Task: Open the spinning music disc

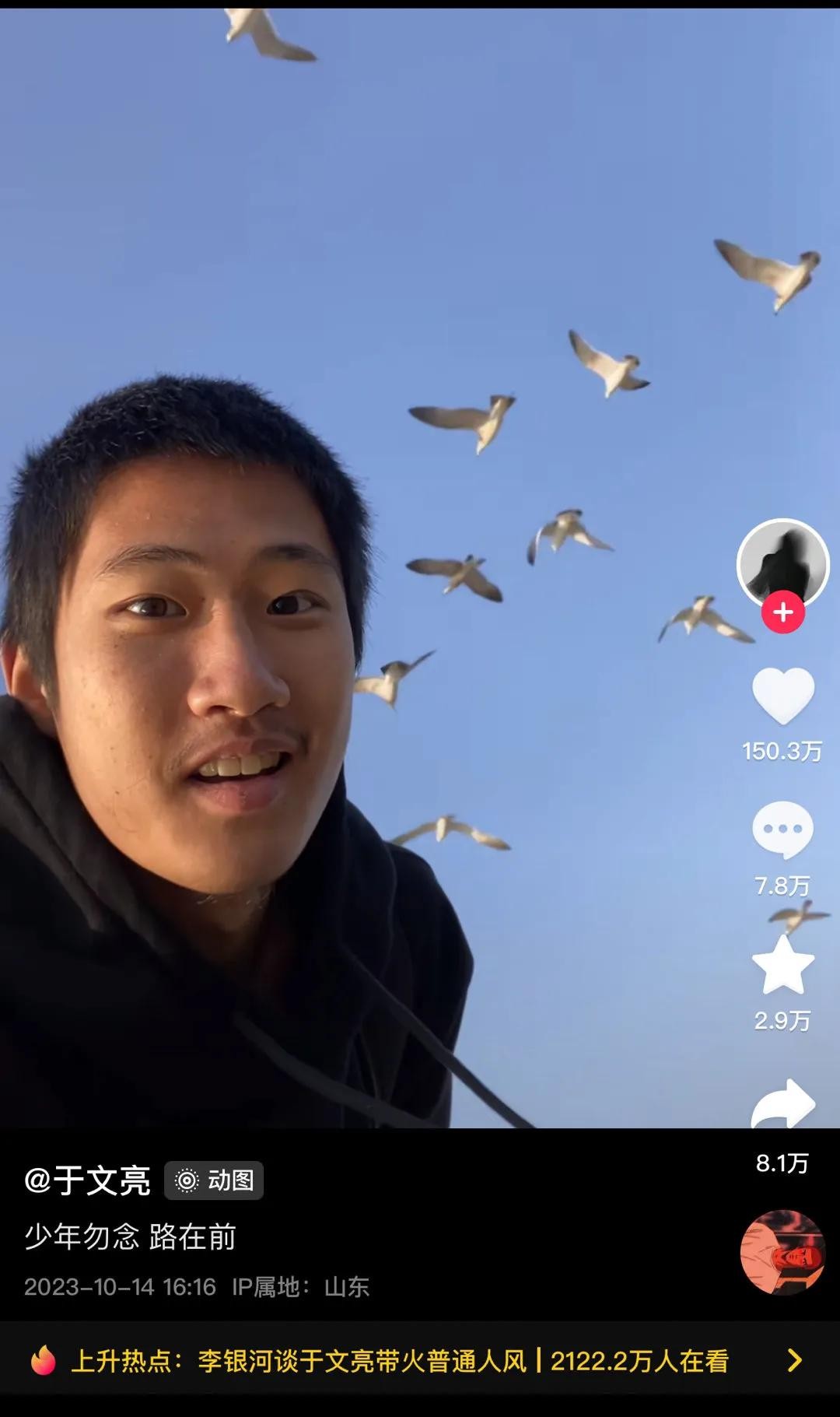Action: 782,1252
